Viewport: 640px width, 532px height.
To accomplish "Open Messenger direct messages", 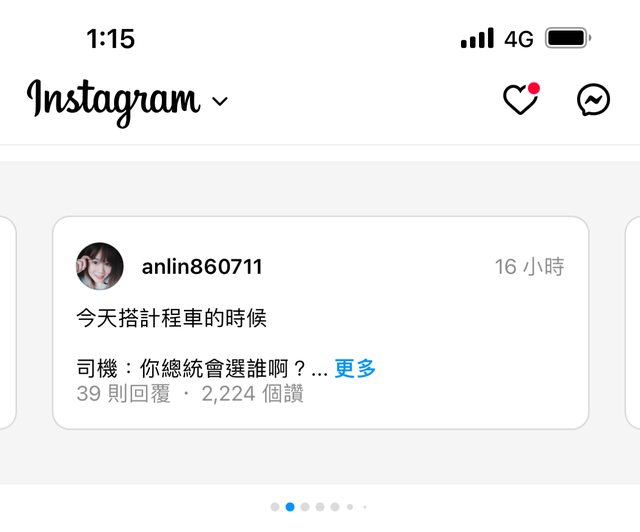I will pyautogui.click(x=594, y=100).
